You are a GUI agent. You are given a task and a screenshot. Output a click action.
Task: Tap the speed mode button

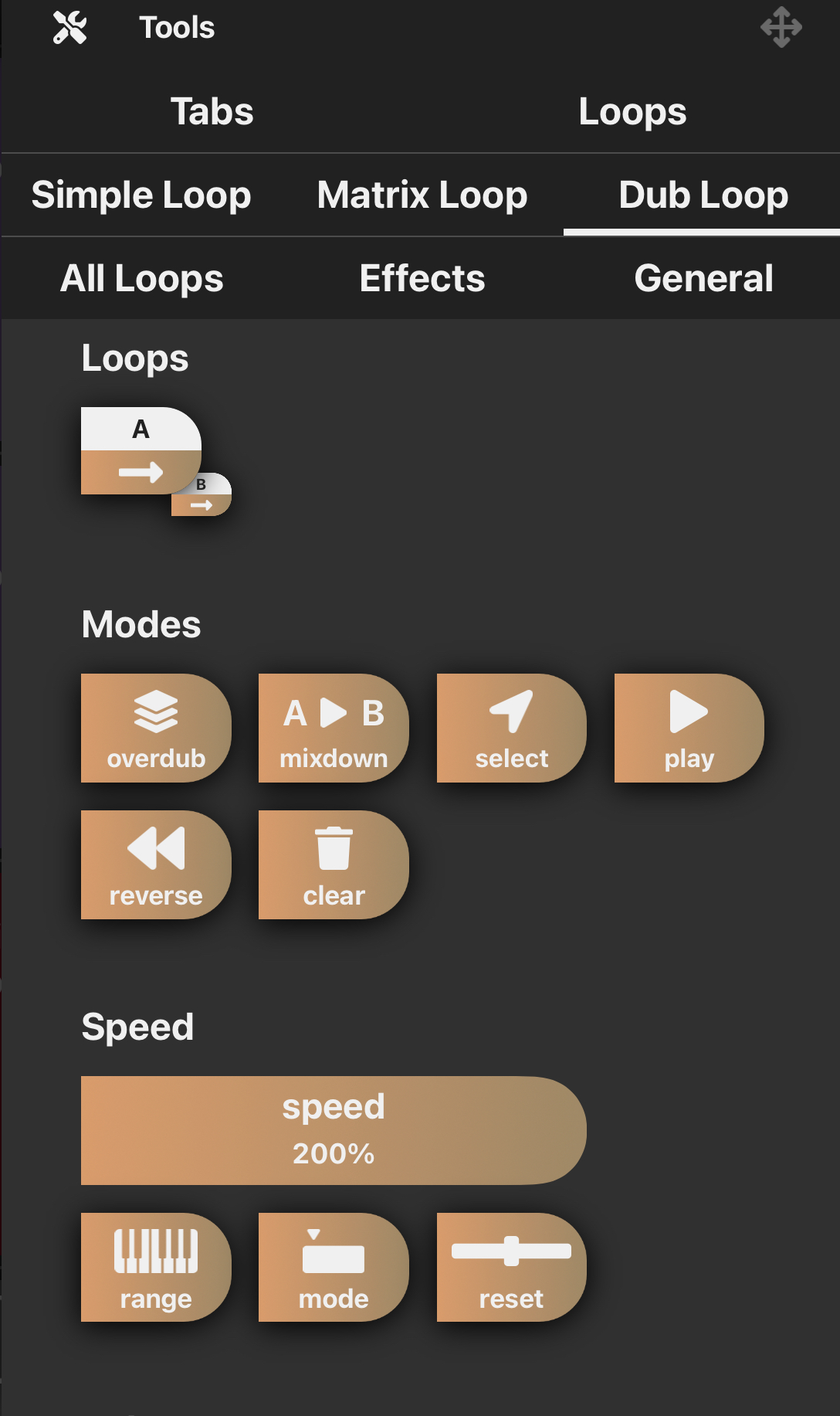coord(334,1267)
